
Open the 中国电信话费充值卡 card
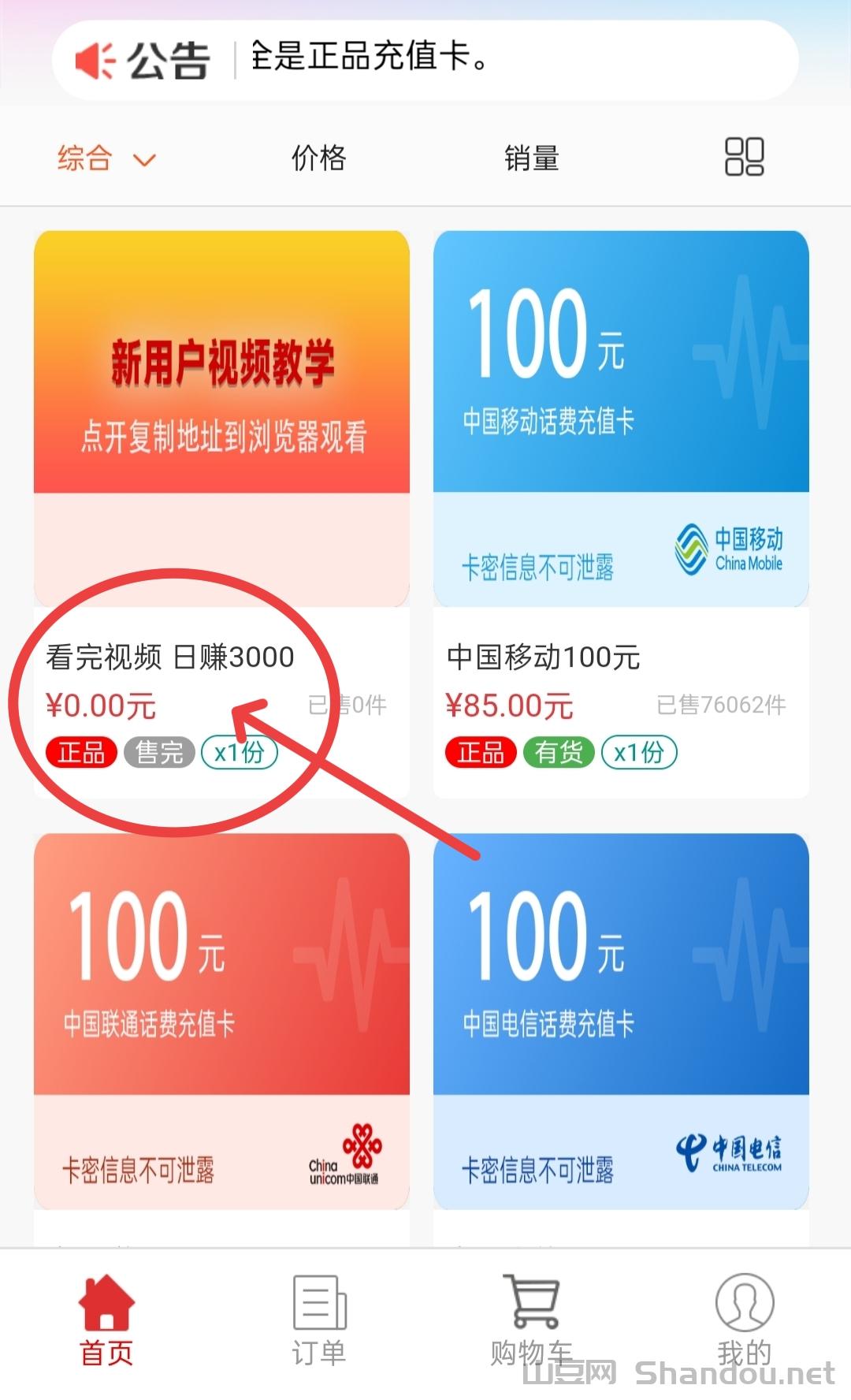click(621, 1039)
